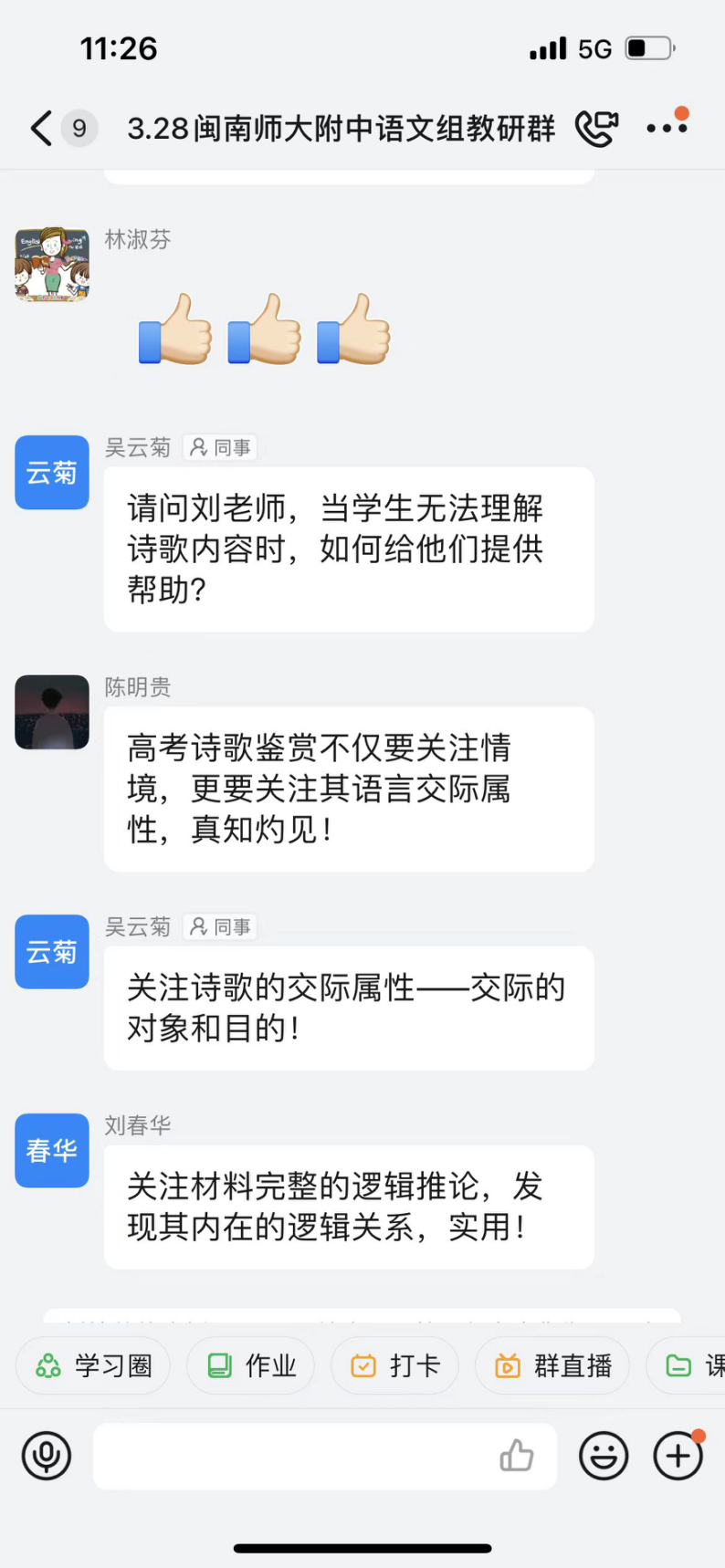Launch the 群直播 group live chip

[x=552, y=1365]
